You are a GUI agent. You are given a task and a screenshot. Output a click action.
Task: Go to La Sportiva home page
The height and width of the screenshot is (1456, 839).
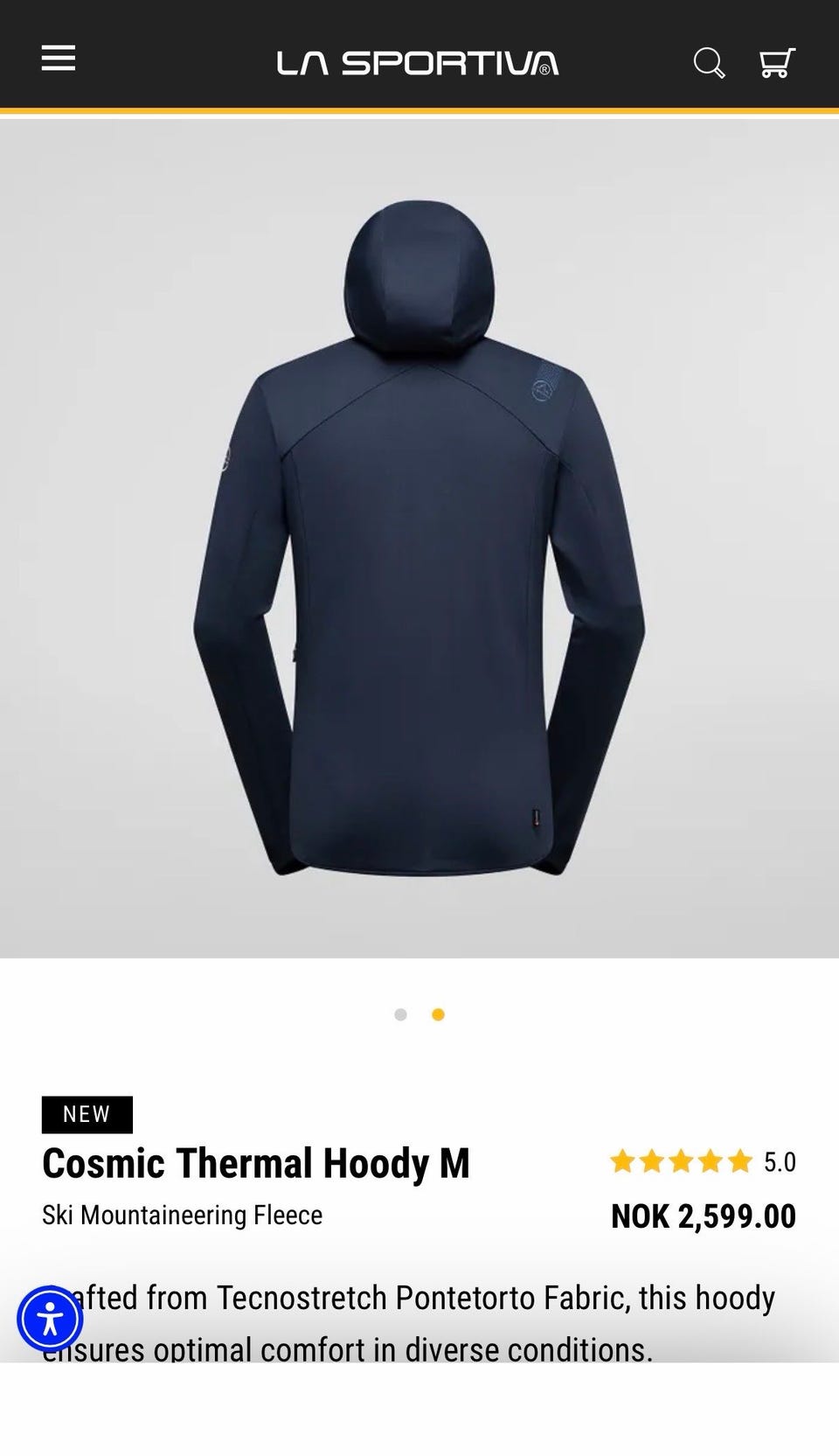pos(418,63)
